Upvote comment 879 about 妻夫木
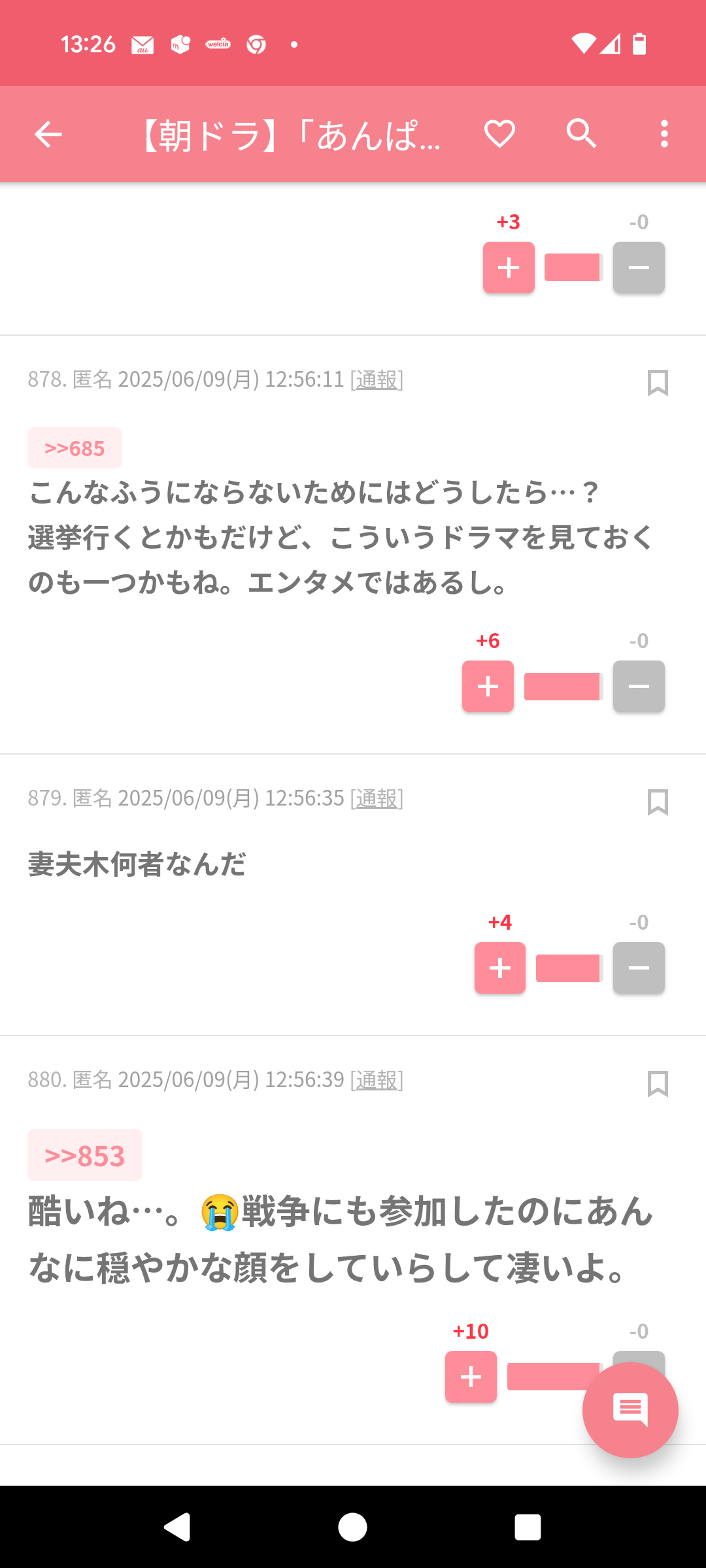The image size is (706, 1568). [500, 968]
